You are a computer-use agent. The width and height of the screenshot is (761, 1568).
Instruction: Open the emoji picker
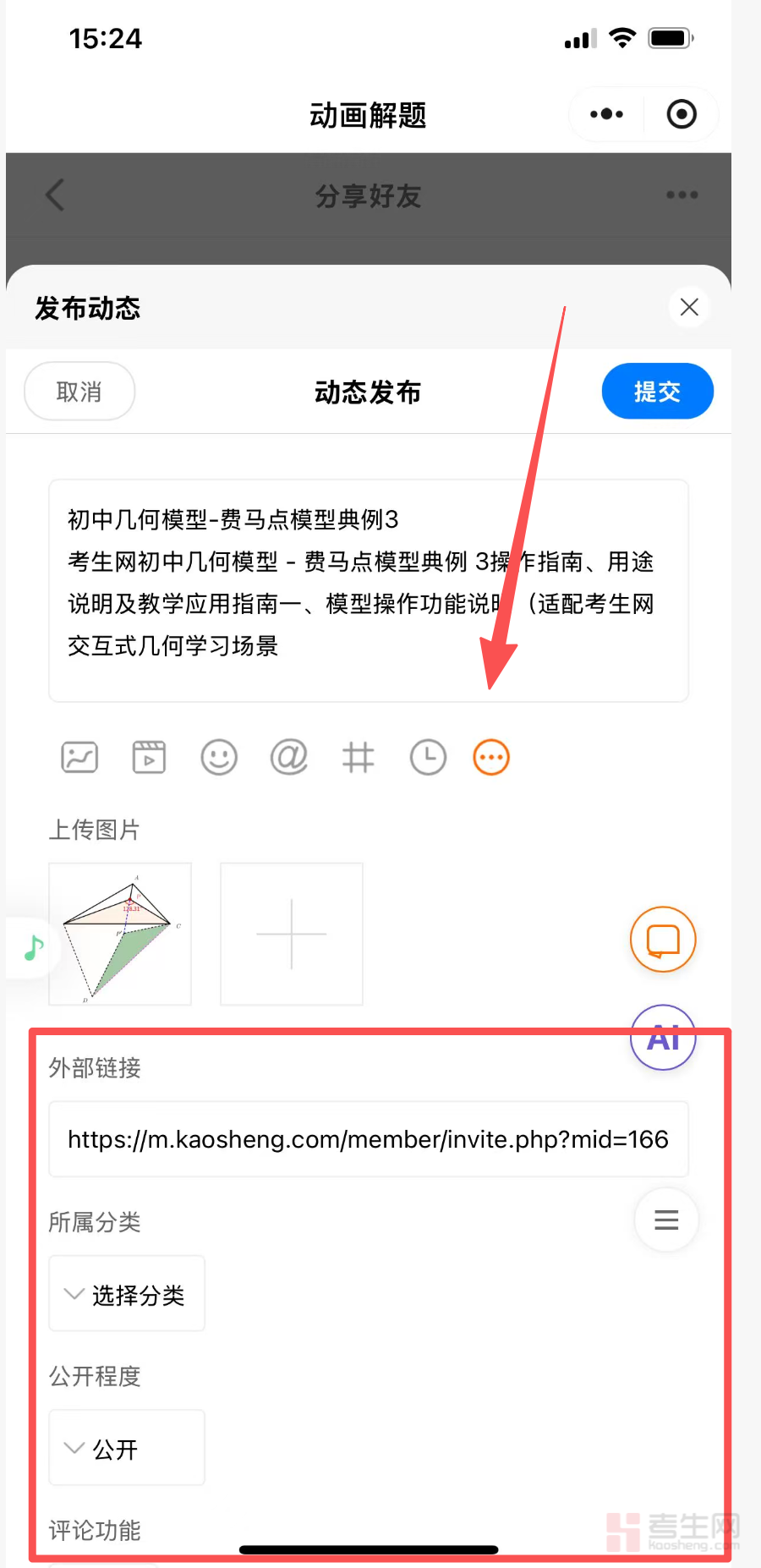click(218, 757)
